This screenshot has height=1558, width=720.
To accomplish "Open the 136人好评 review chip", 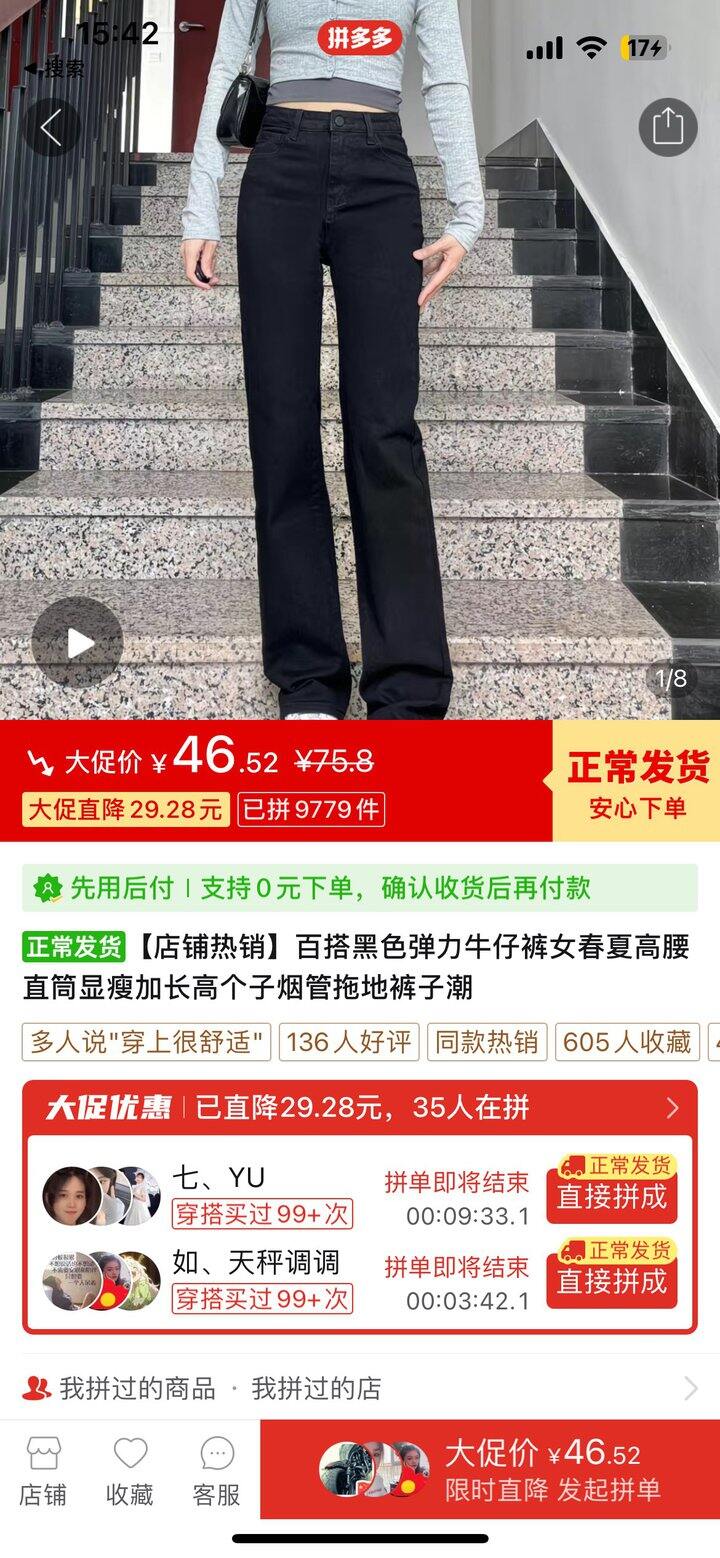I will point(349,1042).
